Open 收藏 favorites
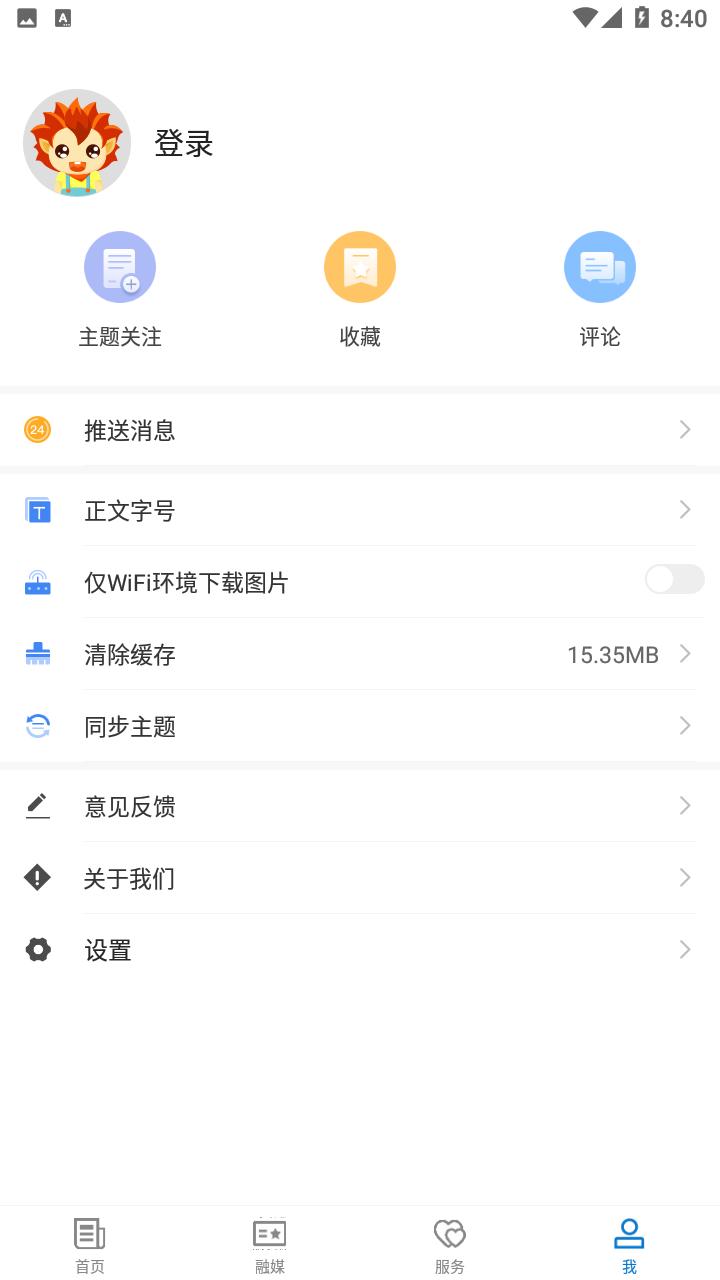Viewport: 720px width, 1280px height. 360,290
